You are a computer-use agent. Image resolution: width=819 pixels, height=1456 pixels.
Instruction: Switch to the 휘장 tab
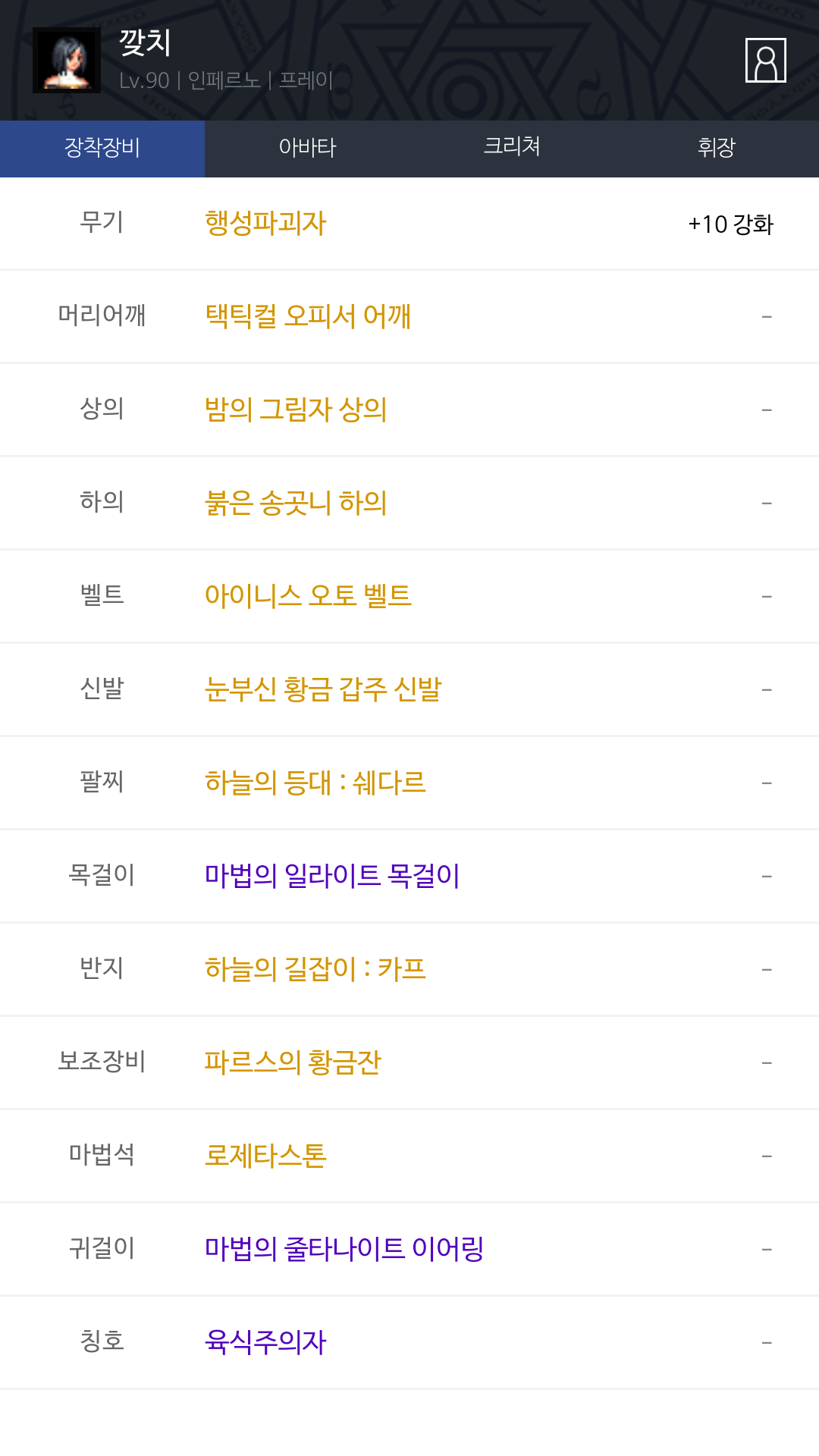(x=717, y=148)
